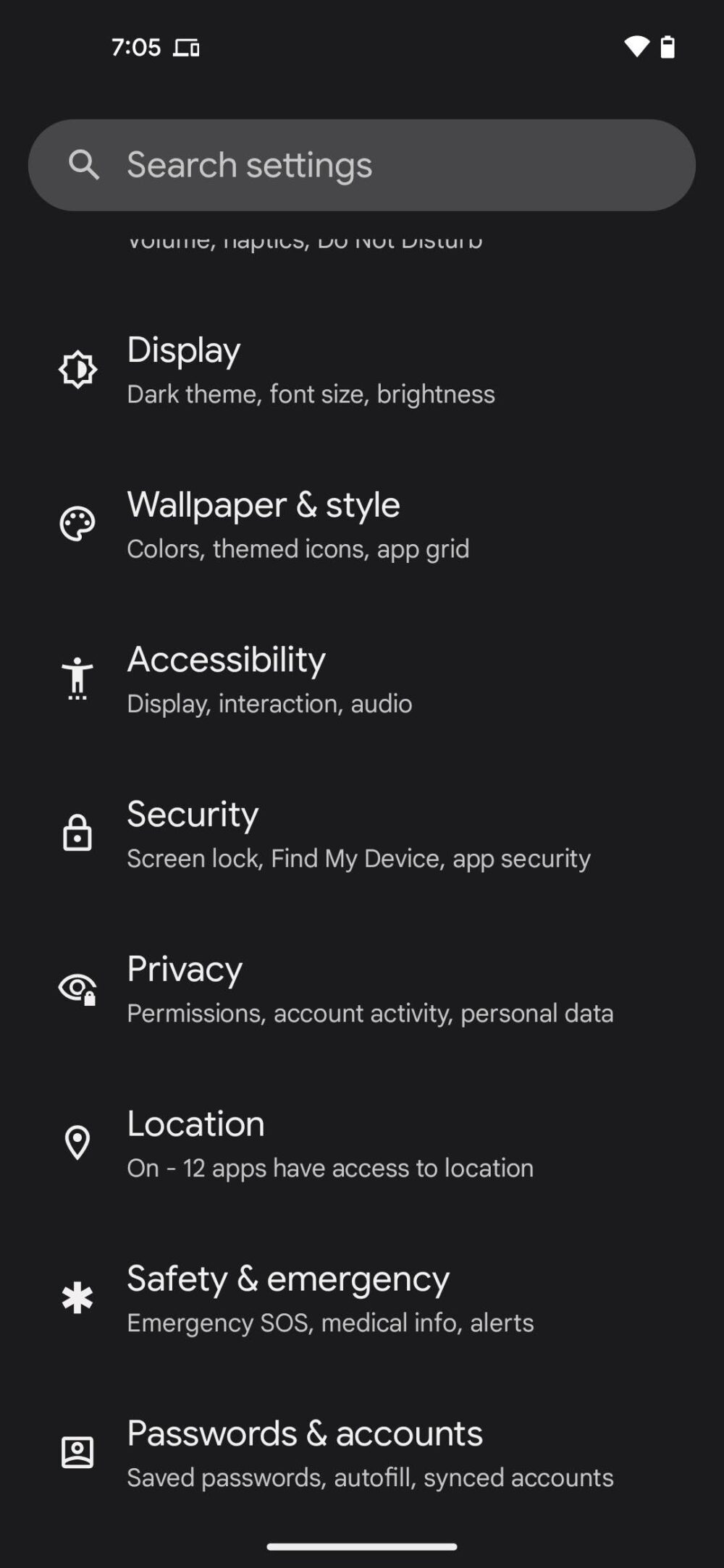Screen dimensions: 724x1568
Task: Tap the Safety & emergency asterisk icon
Action: (x=78, y=1298)
